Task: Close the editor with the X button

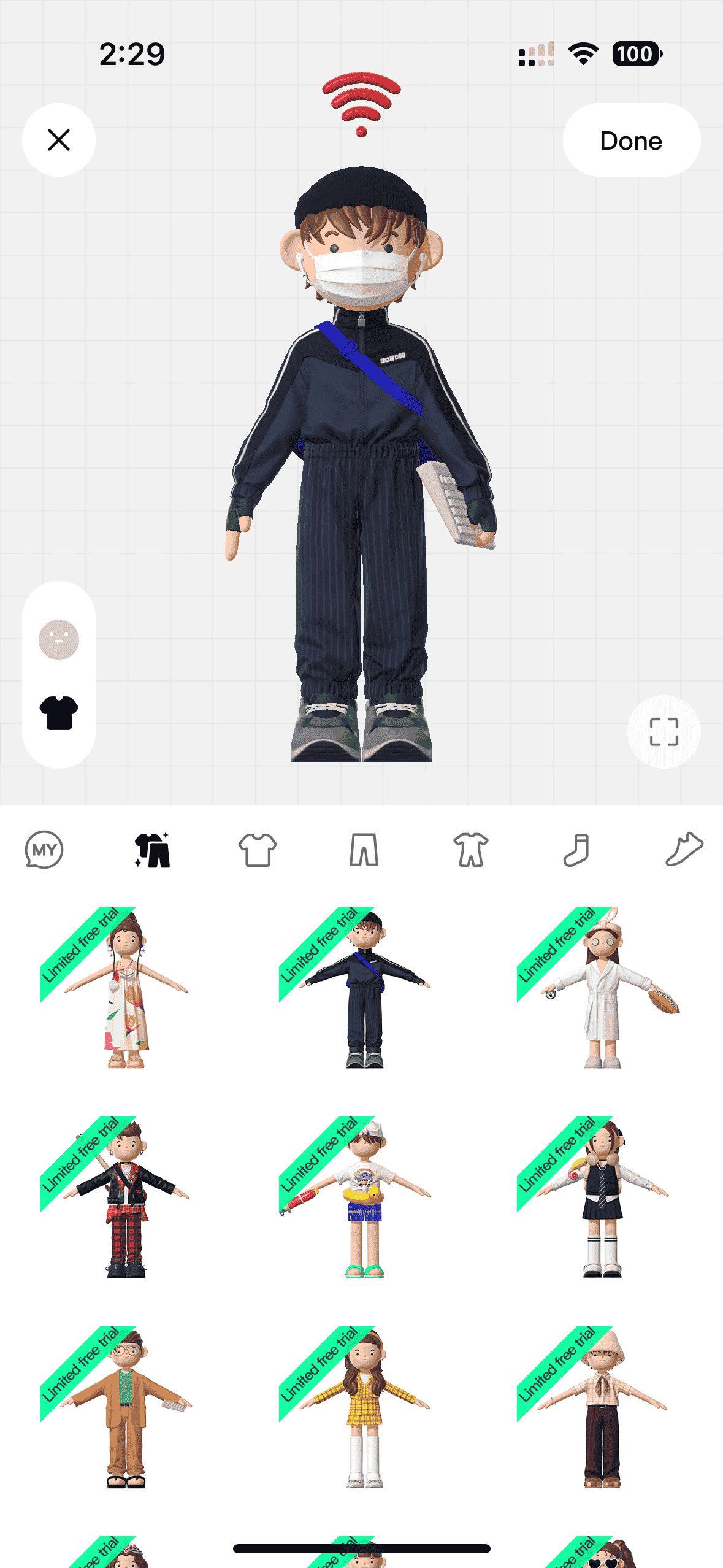Action: [58, 140]
